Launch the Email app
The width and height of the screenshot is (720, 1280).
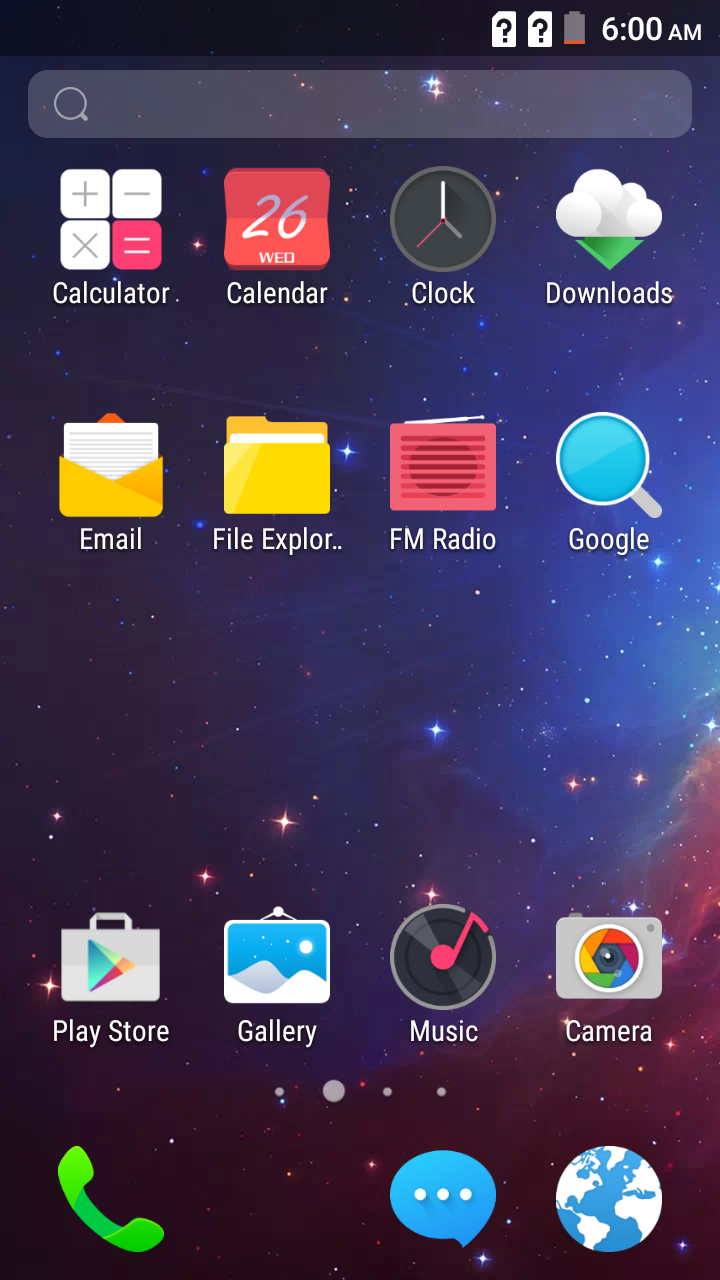(x=110, y=465)
